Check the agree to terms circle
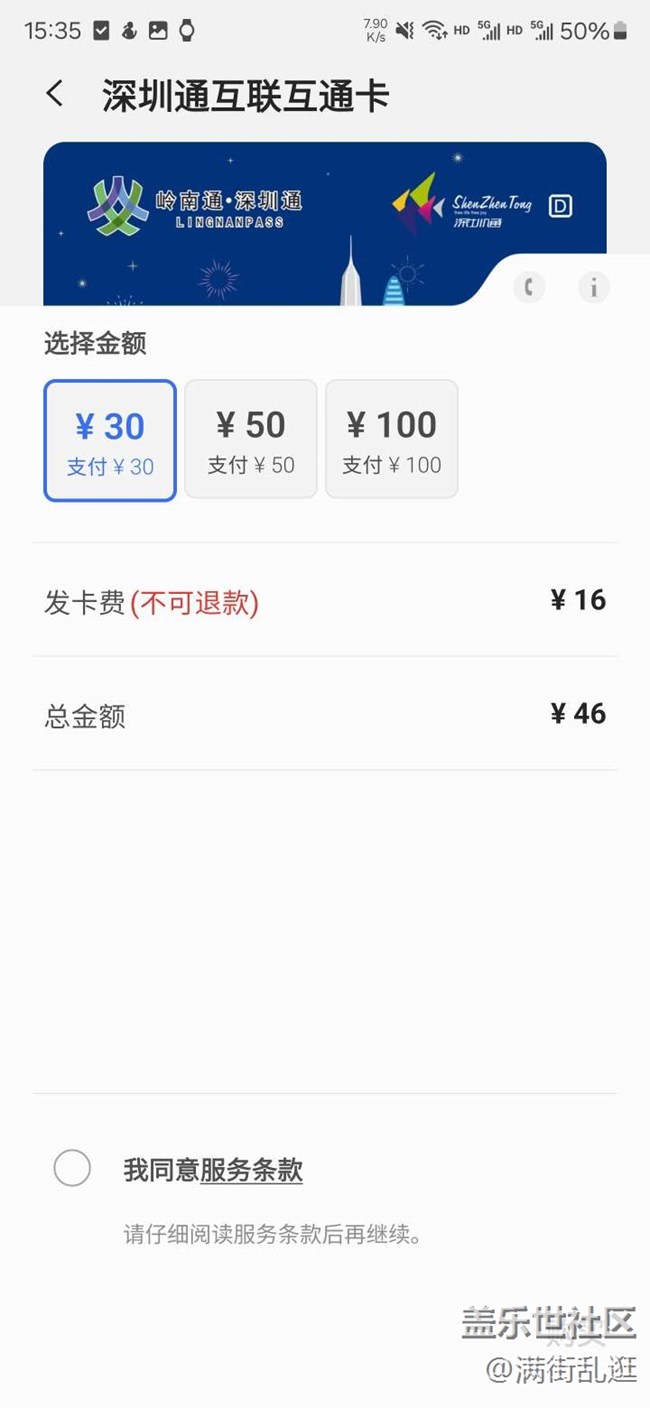The image size is (650, 1408). pos(72,1168)
